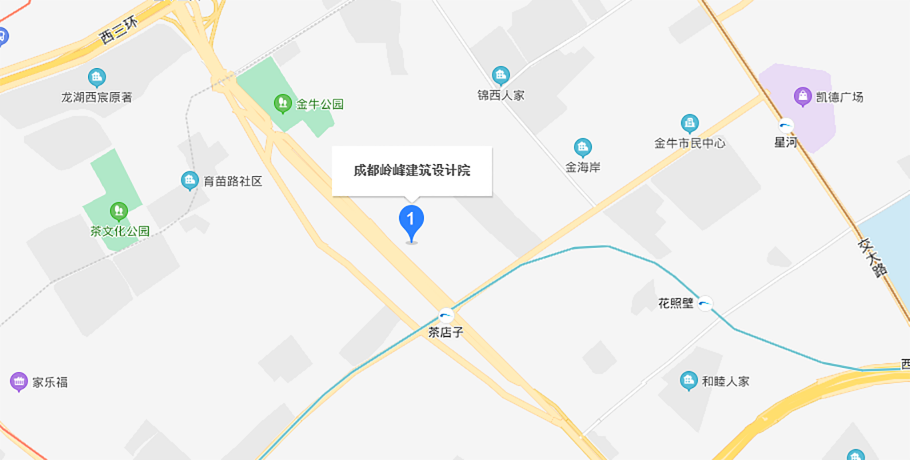
Task: Open the 金牛市民中心 marker
Action: coord(689,122)
